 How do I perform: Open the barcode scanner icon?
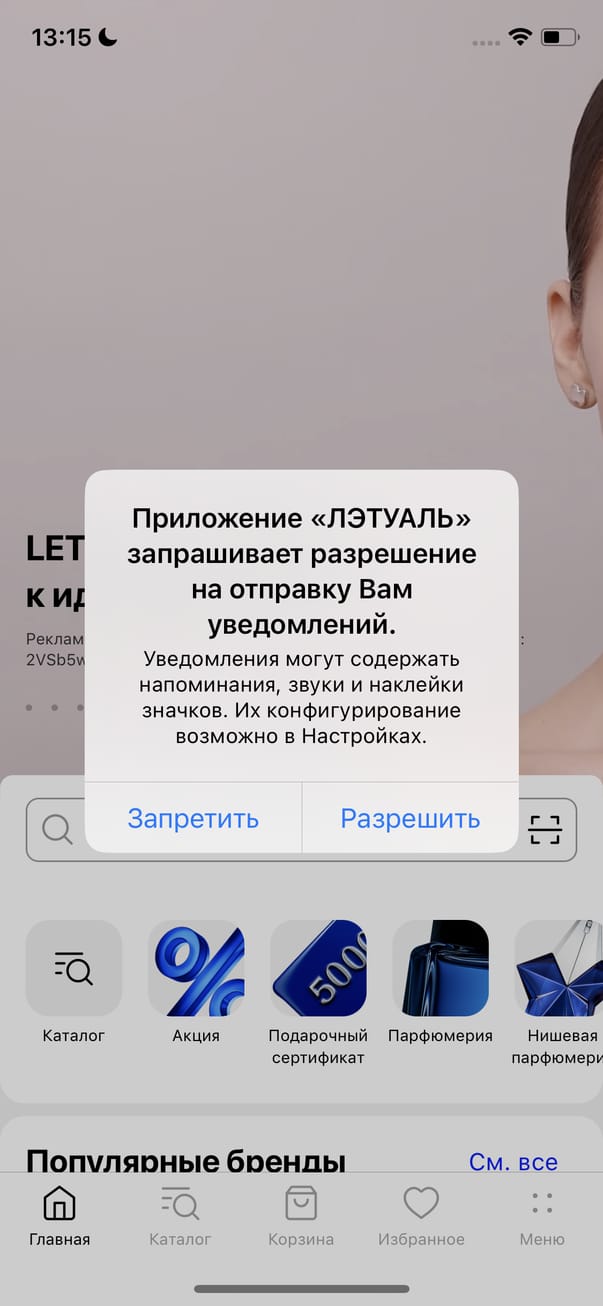[x=545, y=829]
